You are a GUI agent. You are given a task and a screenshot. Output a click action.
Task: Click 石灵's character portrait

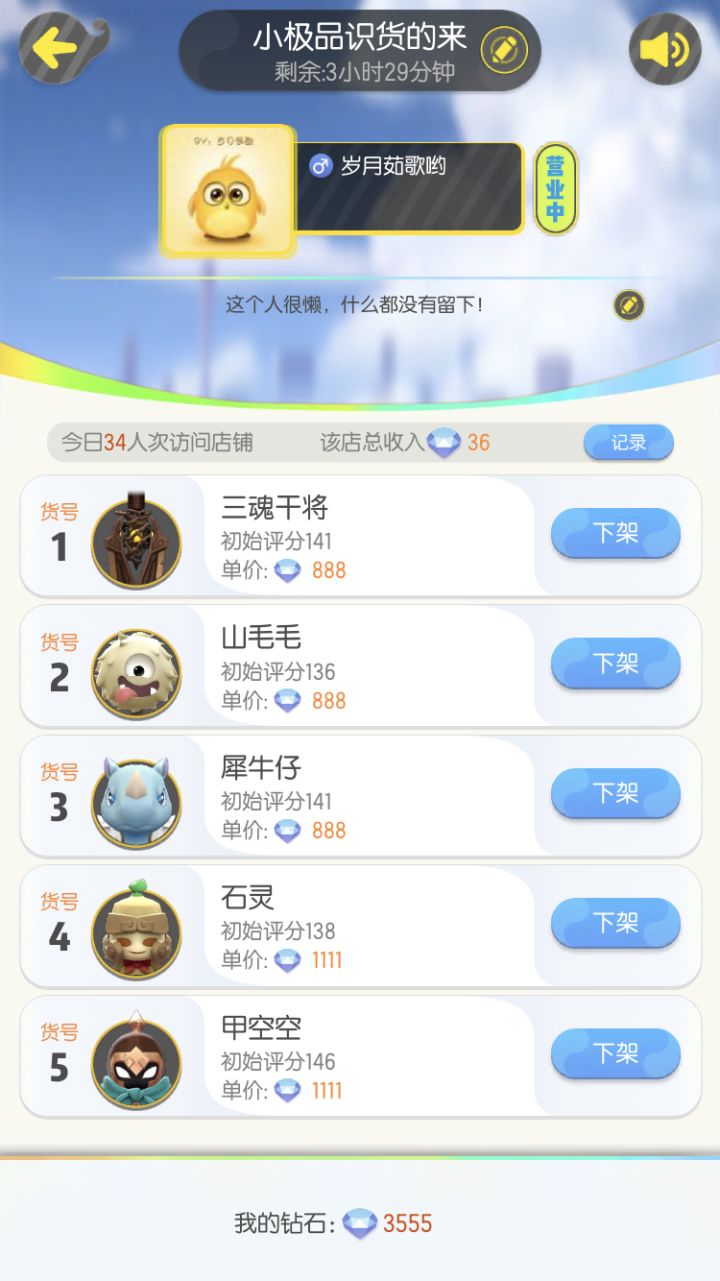[x=137, y=925]
